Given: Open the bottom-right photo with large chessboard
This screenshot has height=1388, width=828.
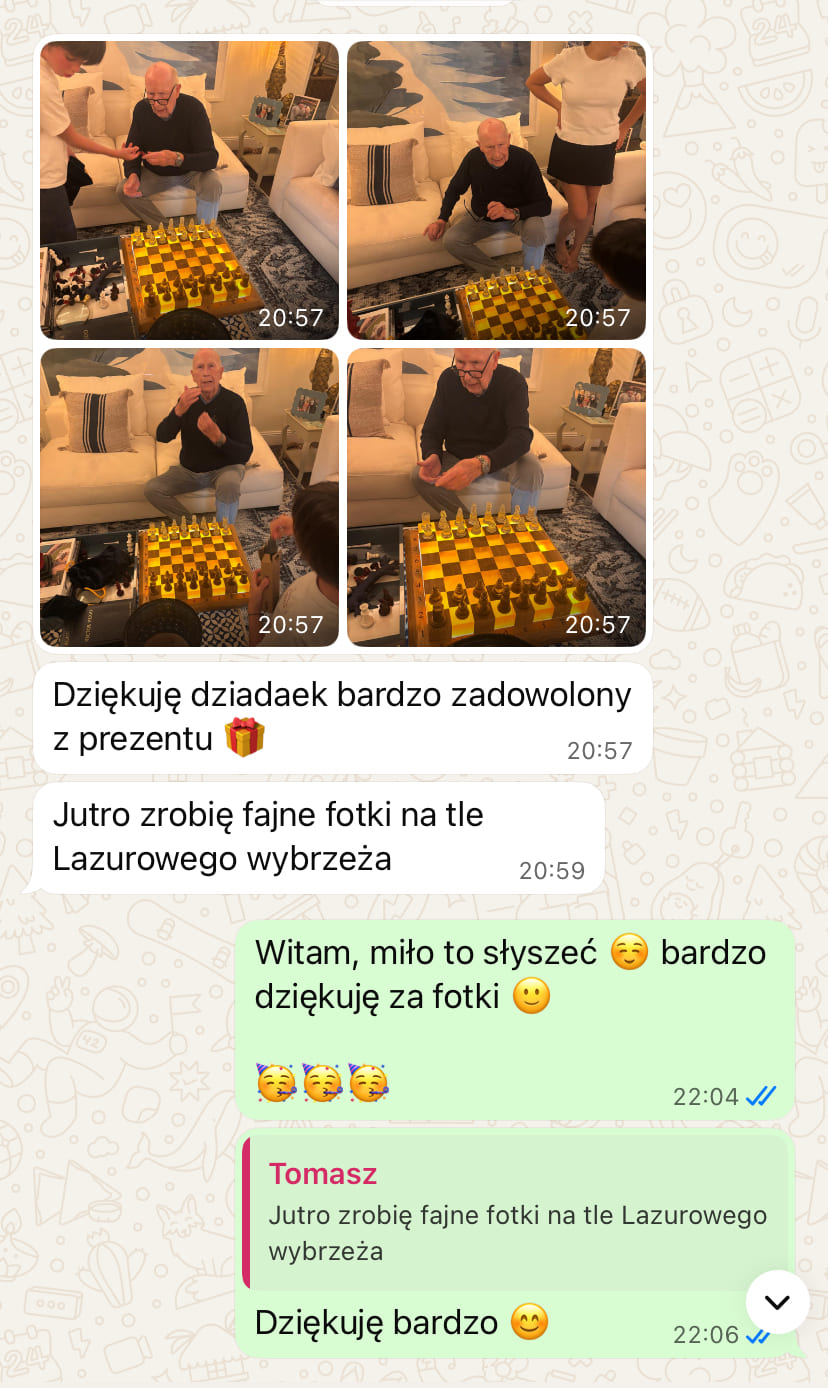Looking at the screenshot, I should (496, 497).
